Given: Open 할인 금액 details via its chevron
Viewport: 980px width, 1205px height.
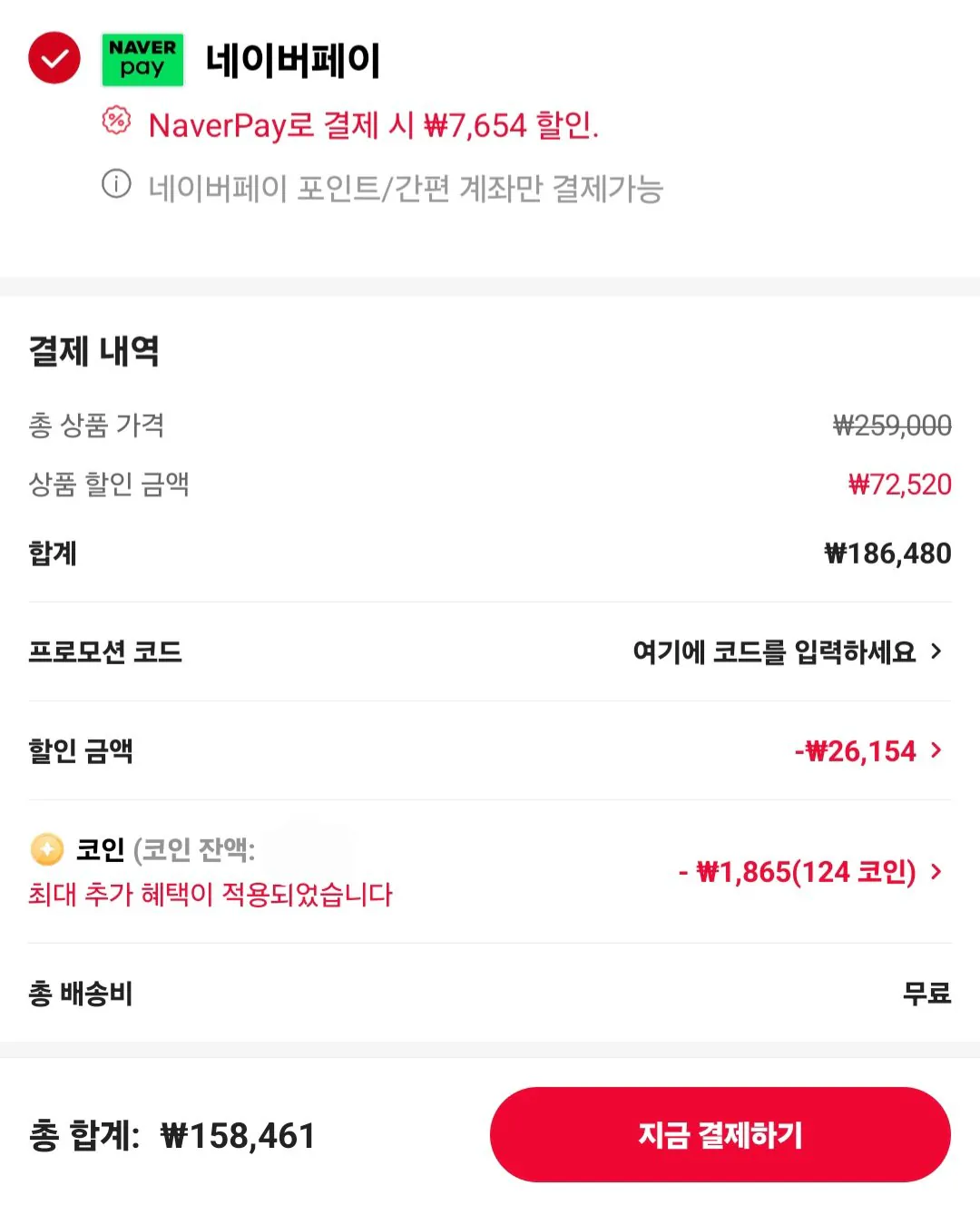Looking at the screenshot, I should coord(936,750).
